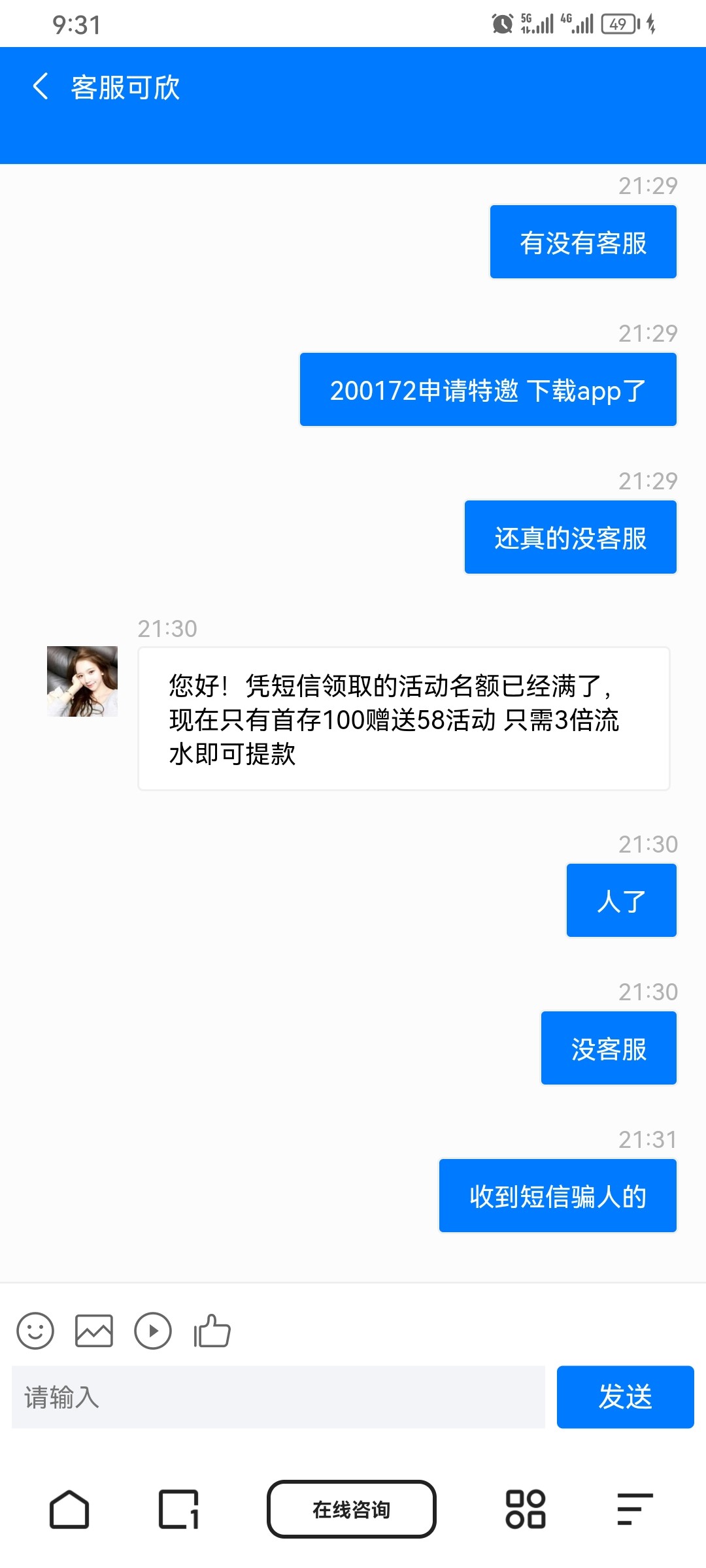Image resolution: width=706 pixels, height=1568 pixels.
Task: Open the four-square apps grid
Action: pos(526,1509)
